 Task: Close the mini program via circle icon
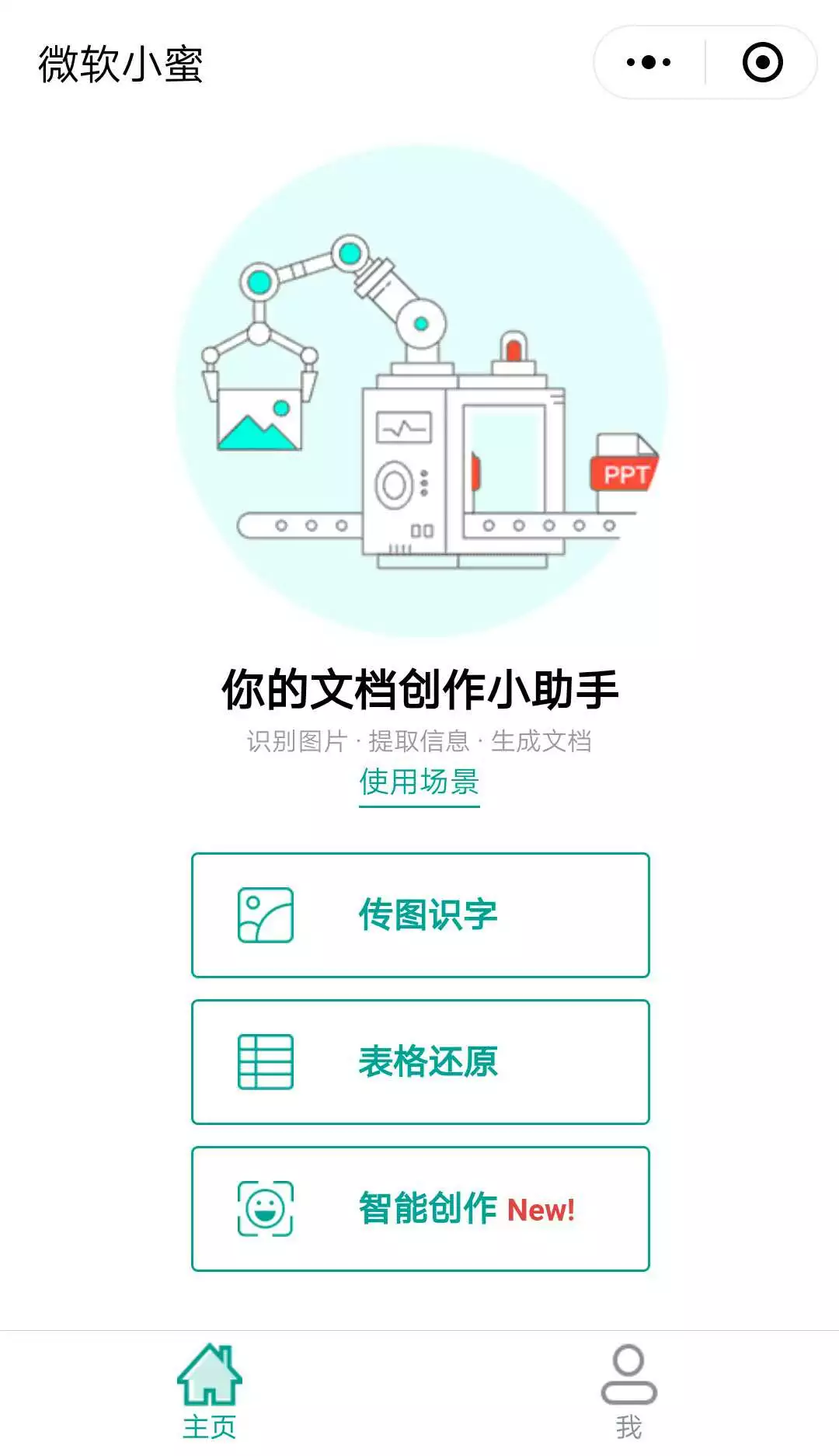762,62
